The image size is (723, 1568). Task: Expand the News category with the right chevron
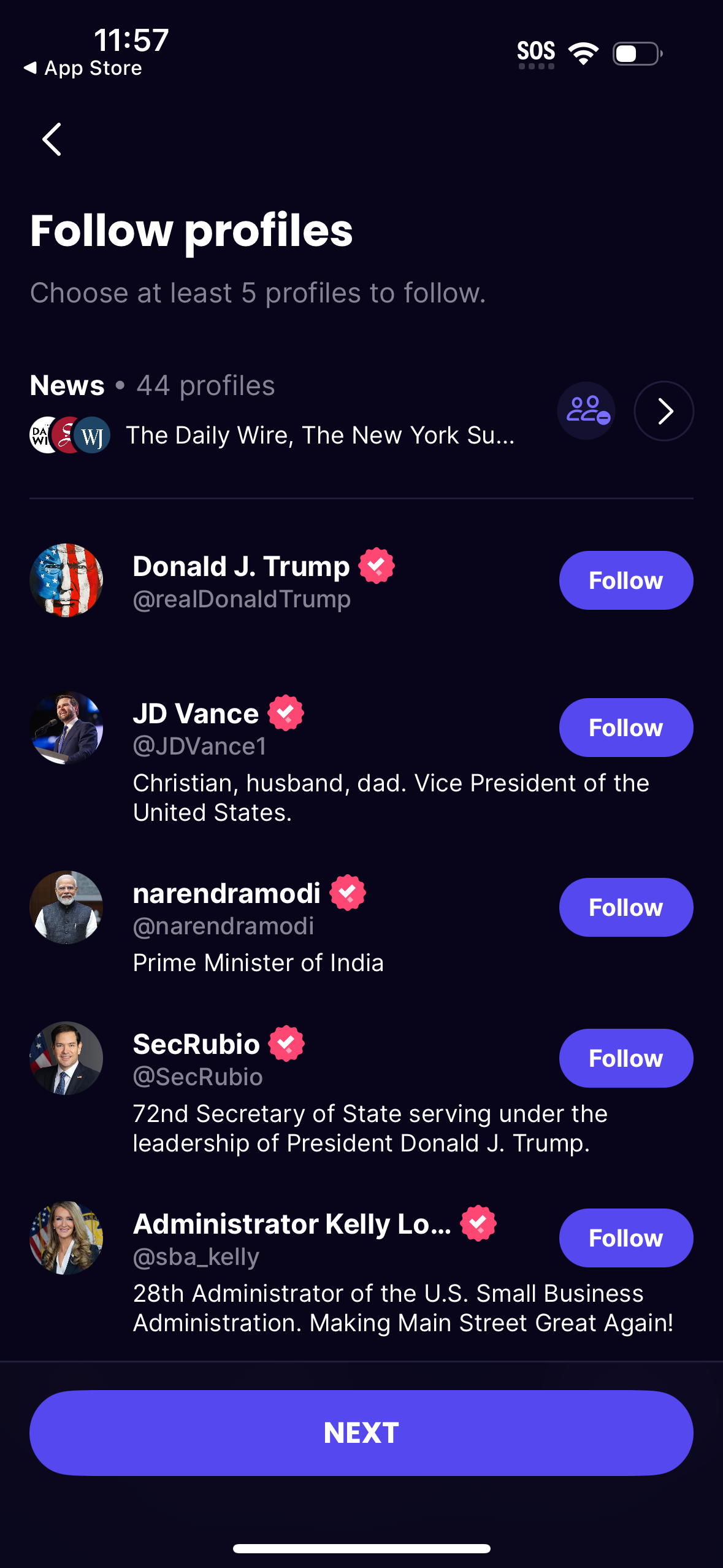click(x=664, y=411)
